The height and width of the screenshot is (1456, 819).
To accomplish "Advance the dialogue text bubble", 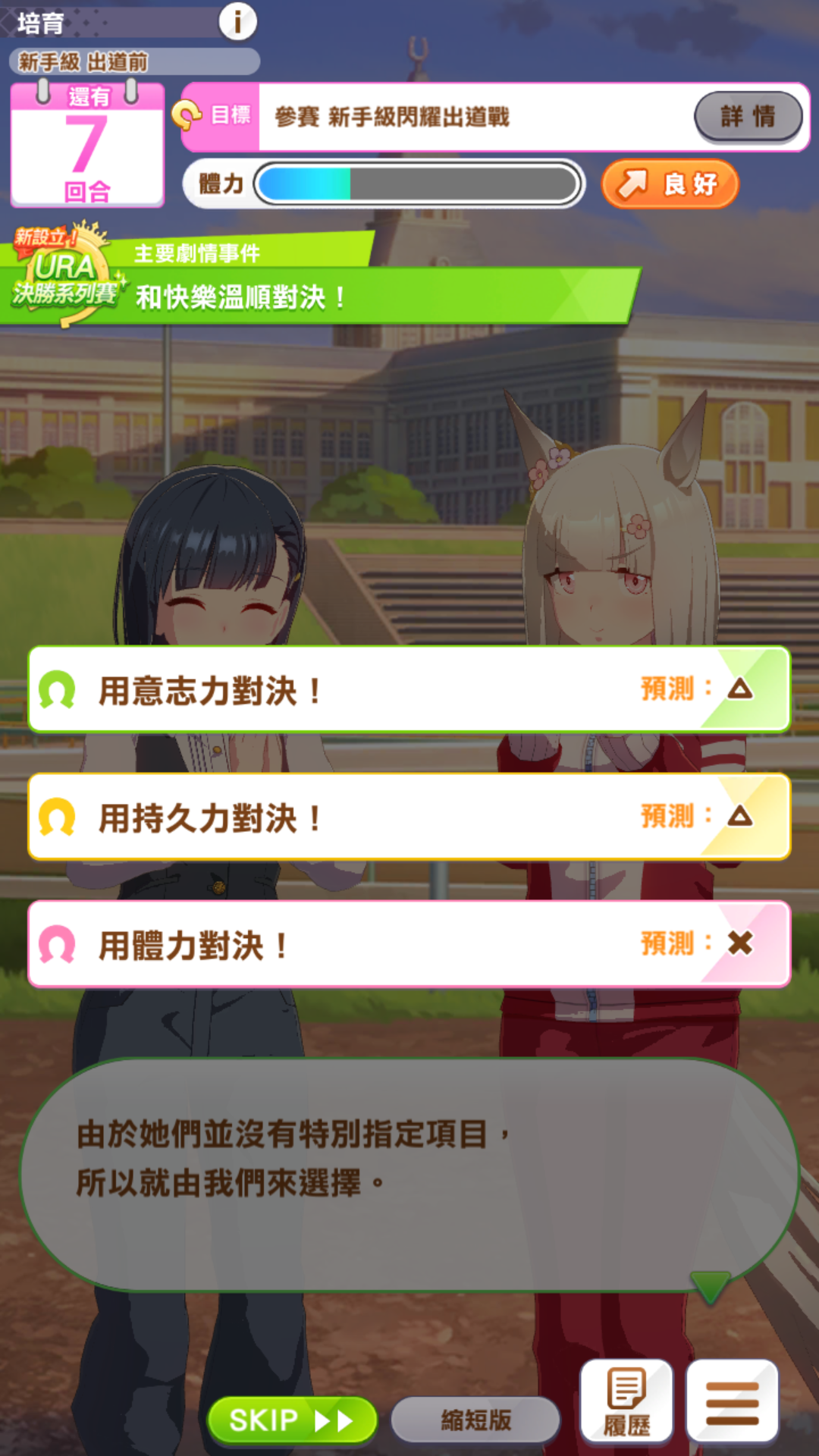I will coord(409,1175).
